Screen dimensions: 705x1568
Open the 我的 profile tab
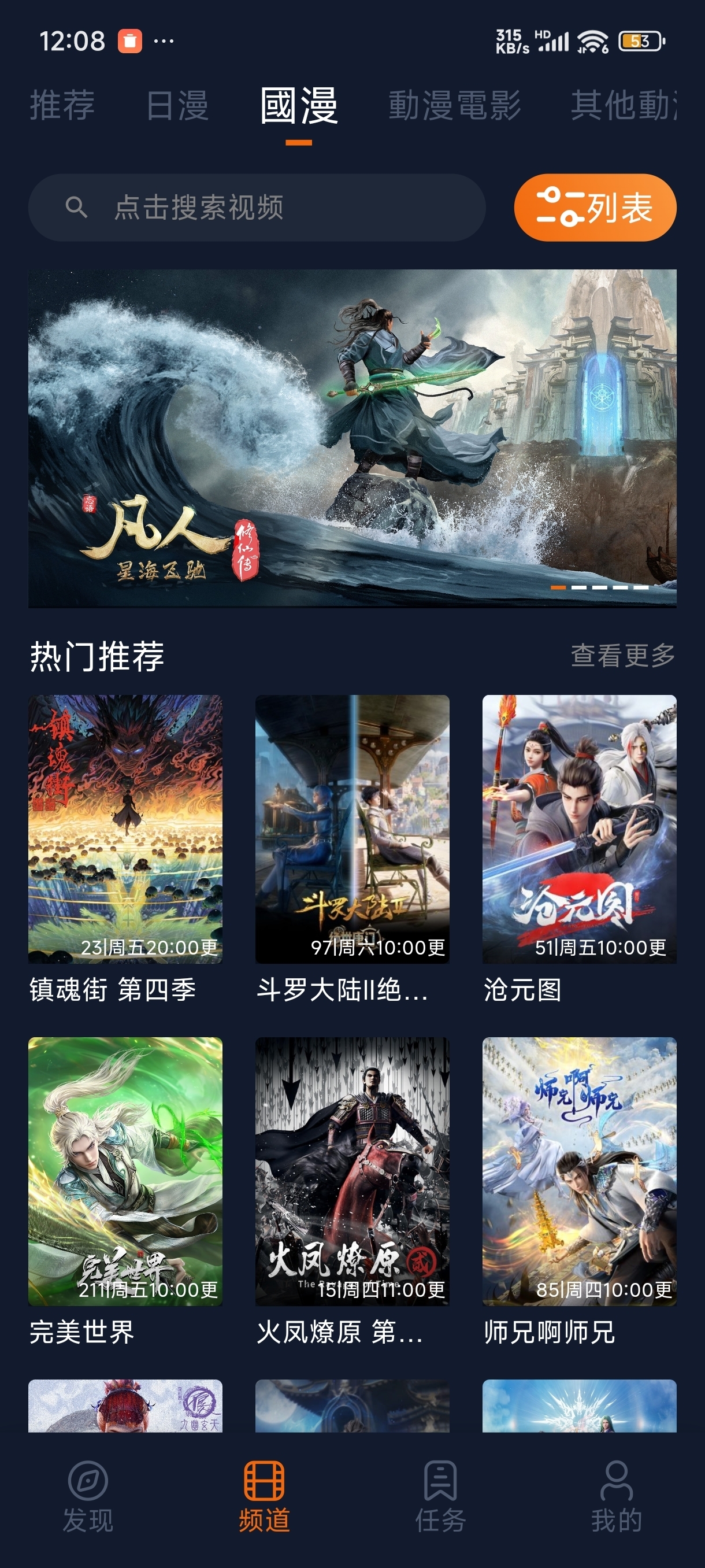(x=616, y=1496)
